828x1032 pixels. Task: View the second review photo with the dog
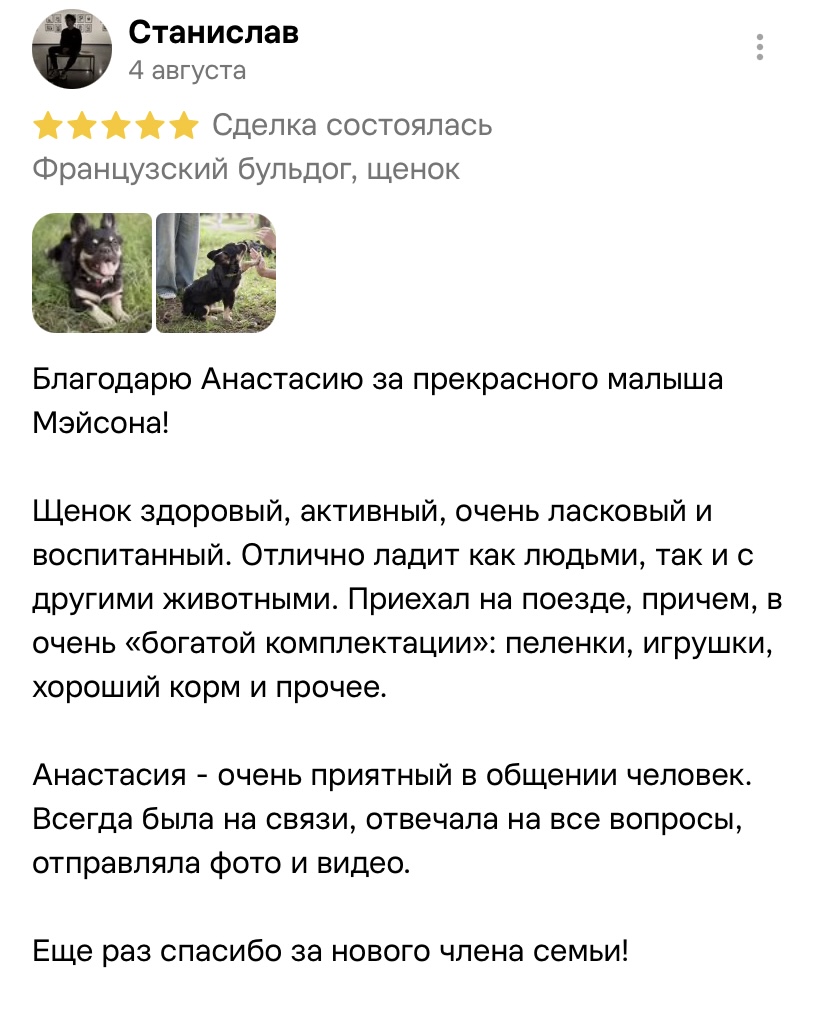(216, 272)
